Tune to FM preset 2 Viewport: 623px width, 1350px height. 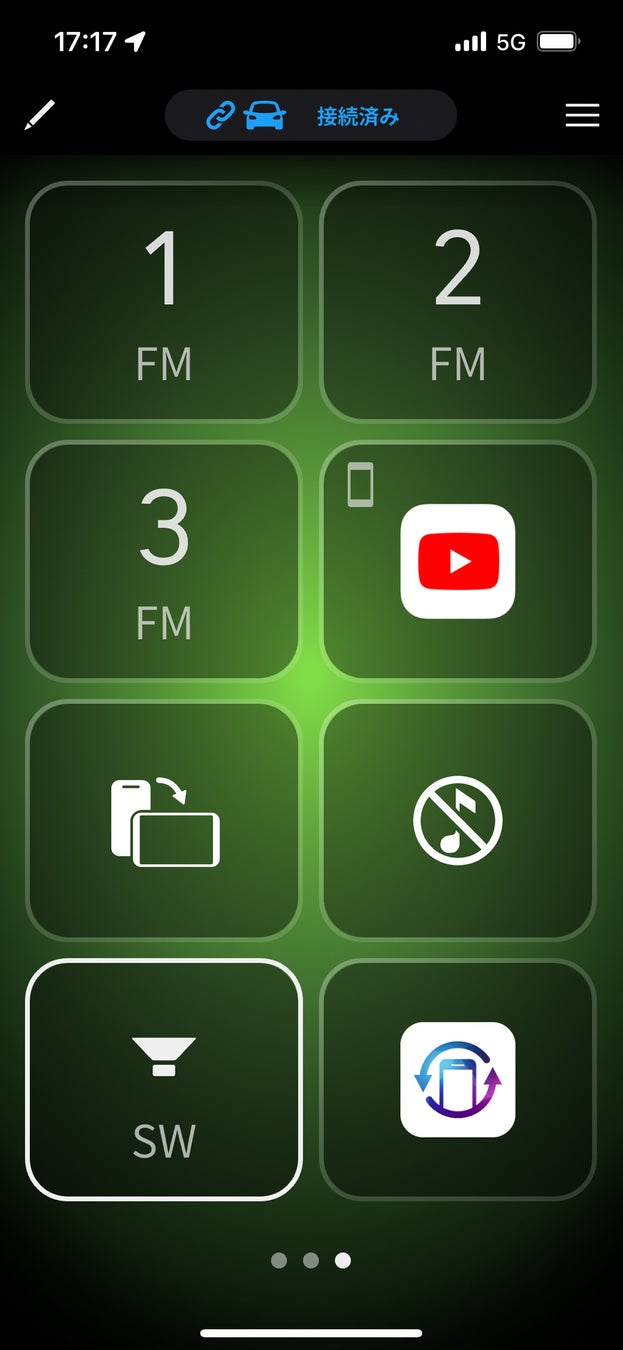[x=458, y=302]
